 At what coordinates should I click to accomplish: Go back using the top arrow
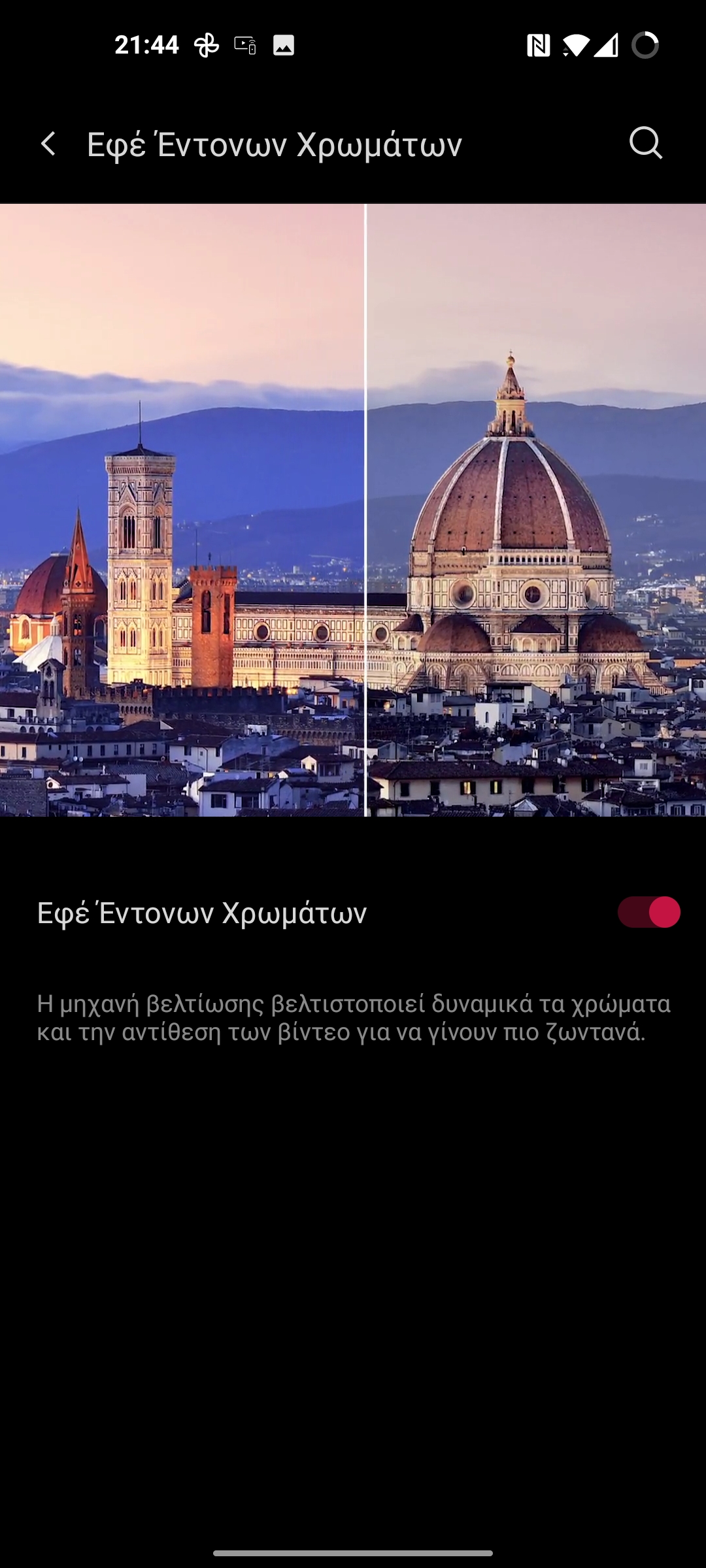tap(48, 144)
